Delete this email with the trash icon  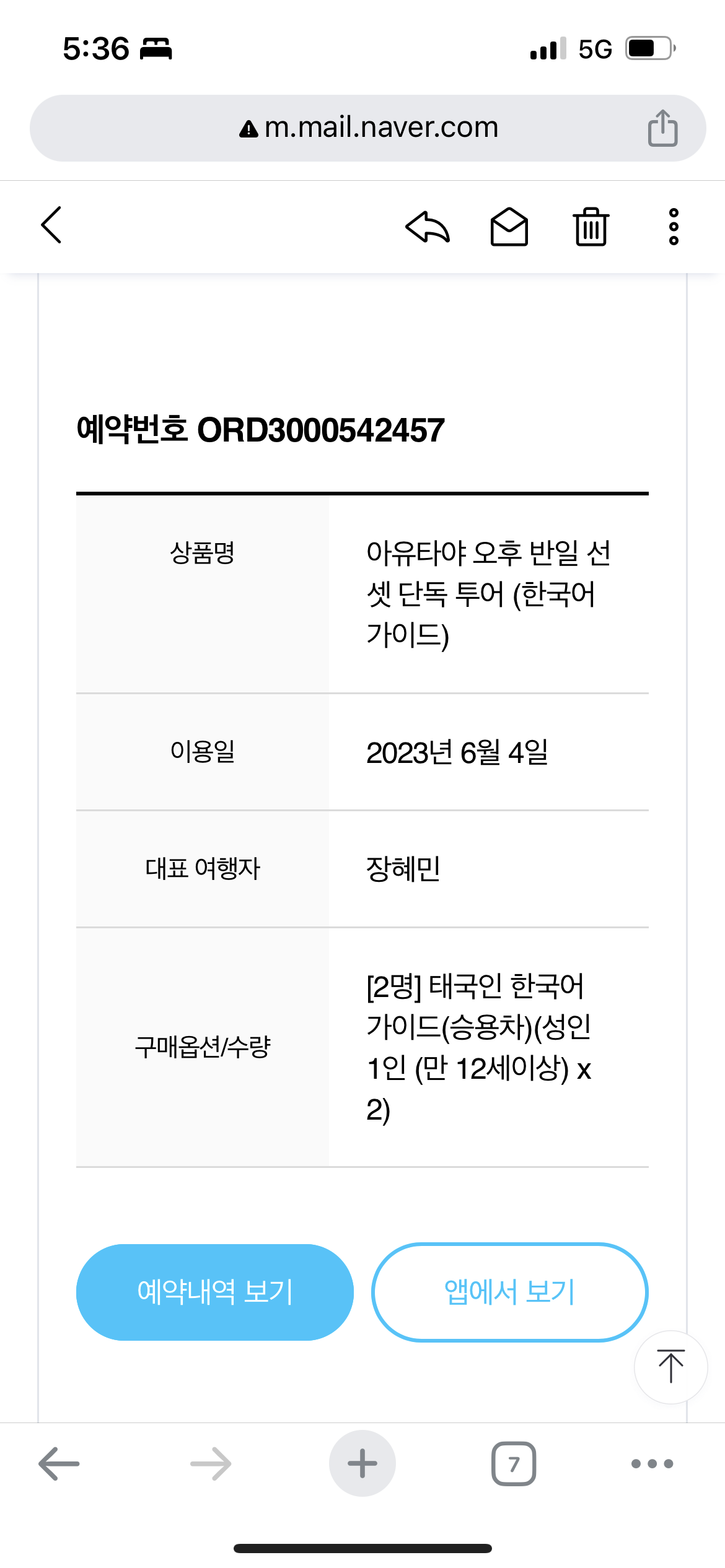pos(591,227)
